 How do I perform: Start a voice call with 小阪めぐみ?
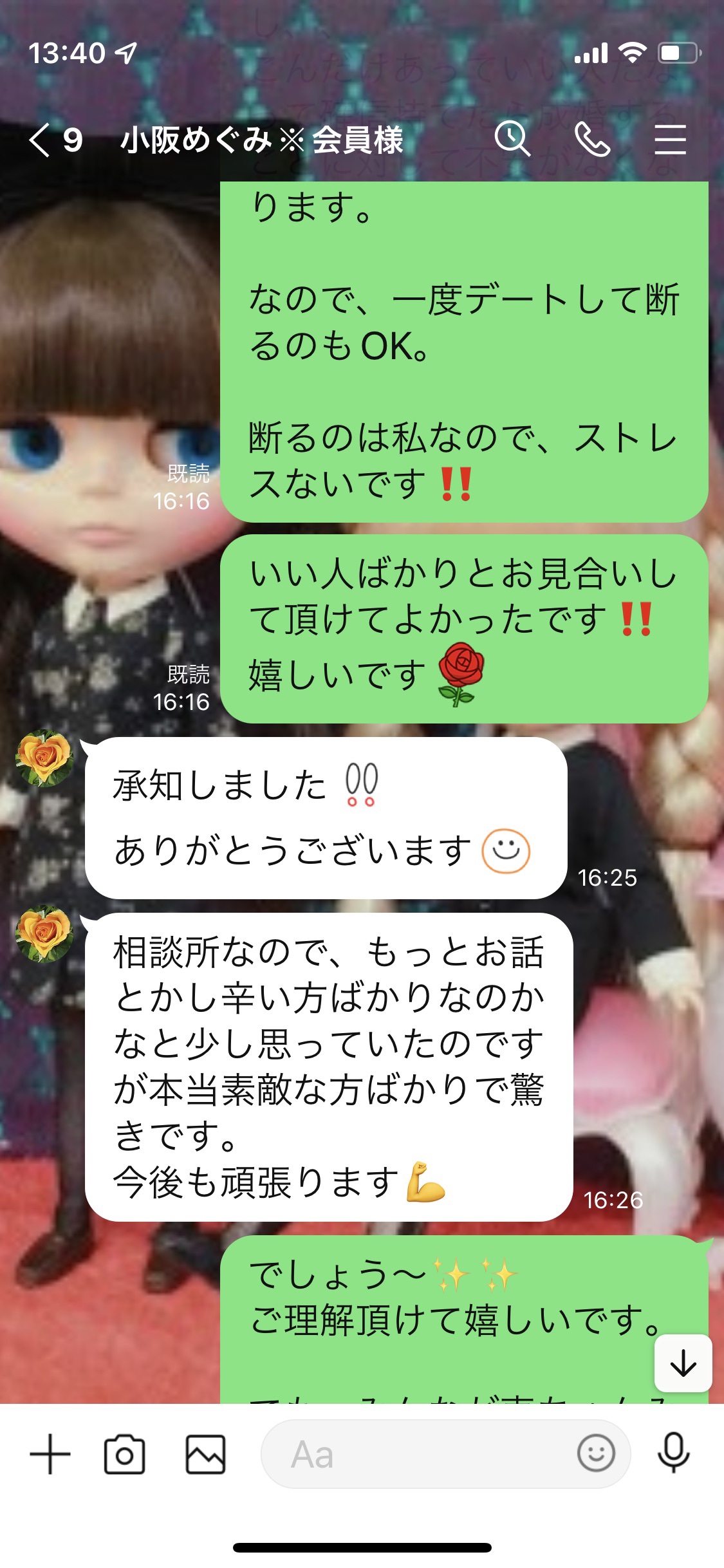coord(592,140)
